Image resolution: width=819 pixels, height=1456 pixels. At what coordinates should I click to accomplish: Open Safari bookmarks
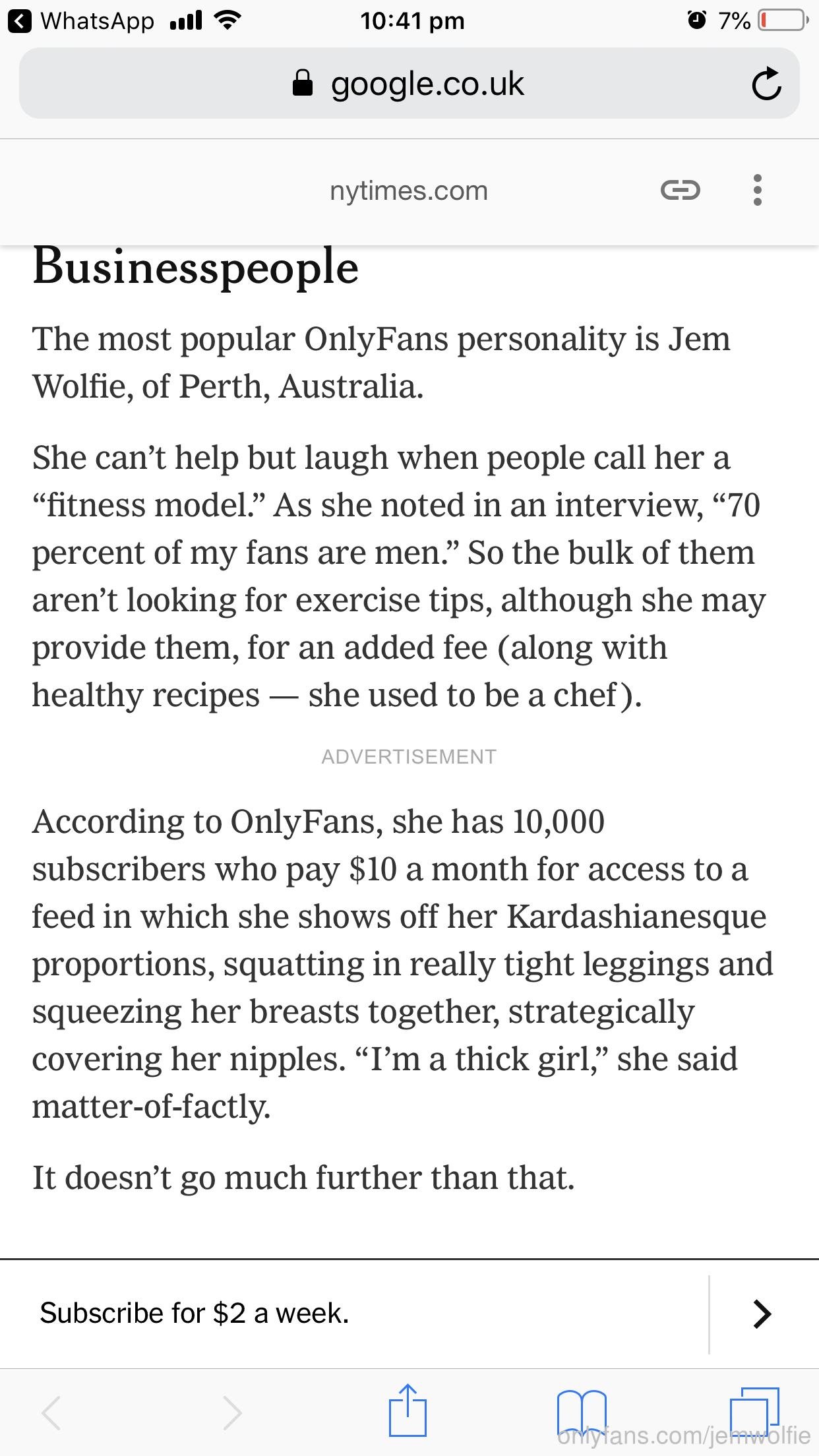581,1410
